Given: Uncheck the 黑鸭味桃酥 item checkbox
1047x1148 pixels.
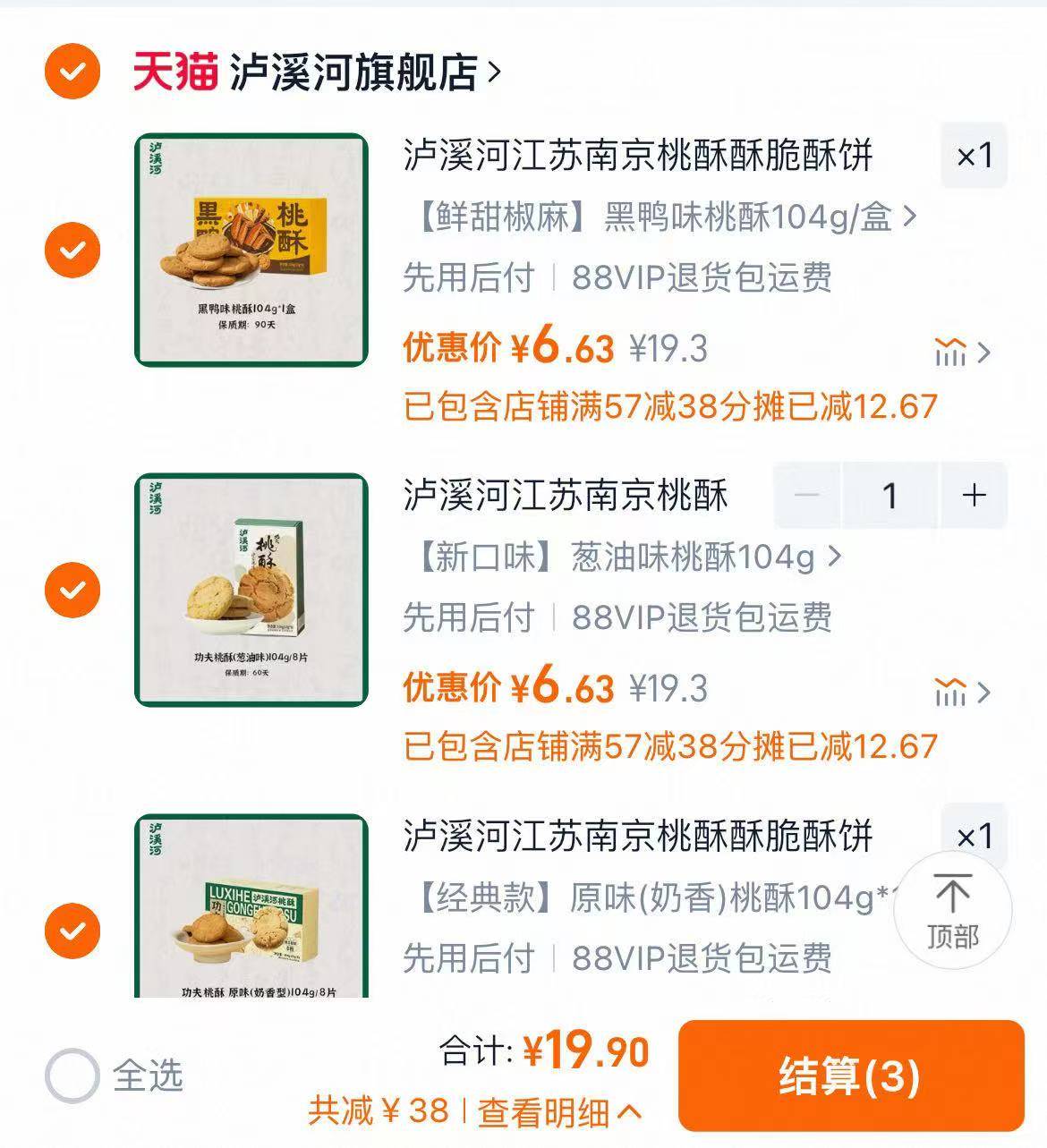Looking at the screenshot, I should click(x=72, y=251).
